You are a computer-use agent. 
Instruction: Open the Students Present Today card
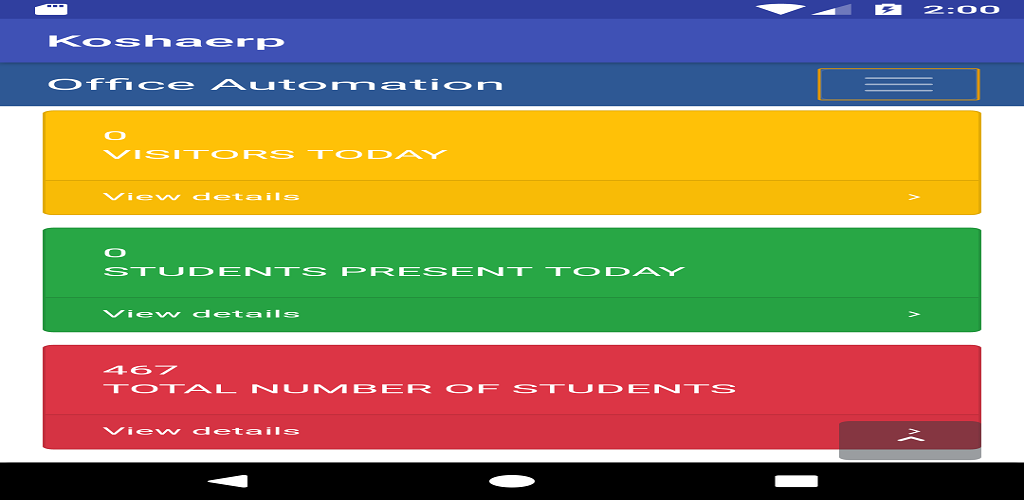coord(394,262)
